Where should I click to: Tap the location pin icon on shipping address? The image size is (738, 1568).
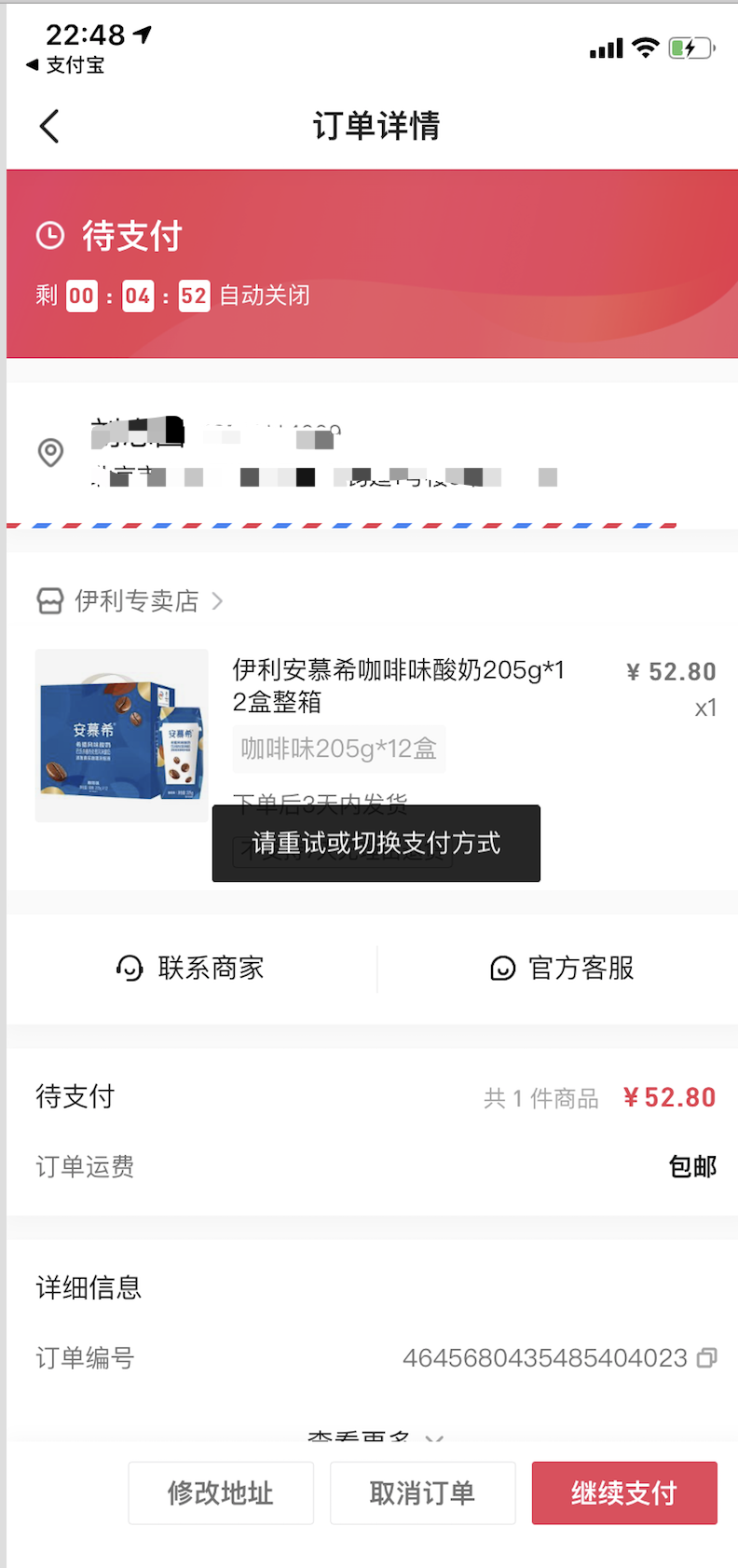51,456
